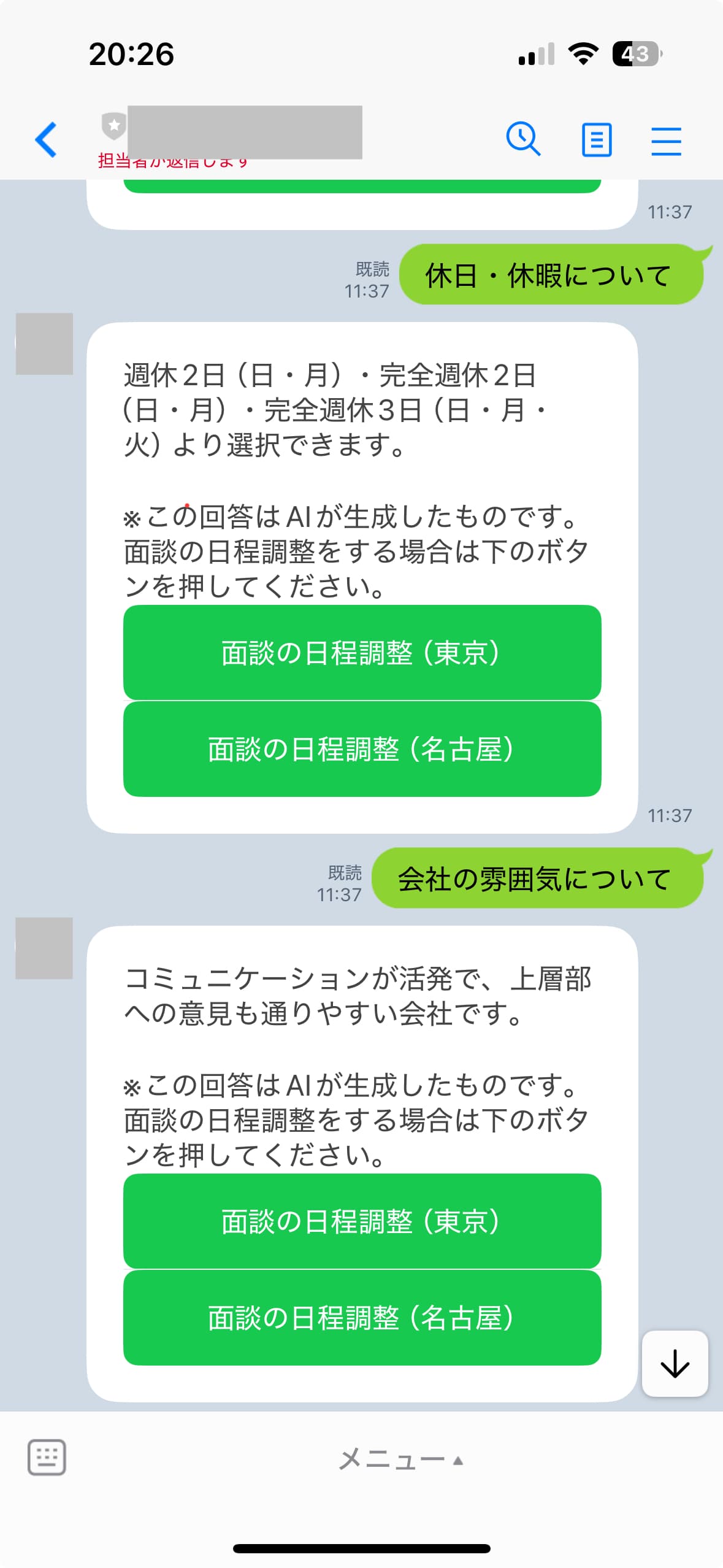Expand the メニュー panel

click(x=400, y=1460)
